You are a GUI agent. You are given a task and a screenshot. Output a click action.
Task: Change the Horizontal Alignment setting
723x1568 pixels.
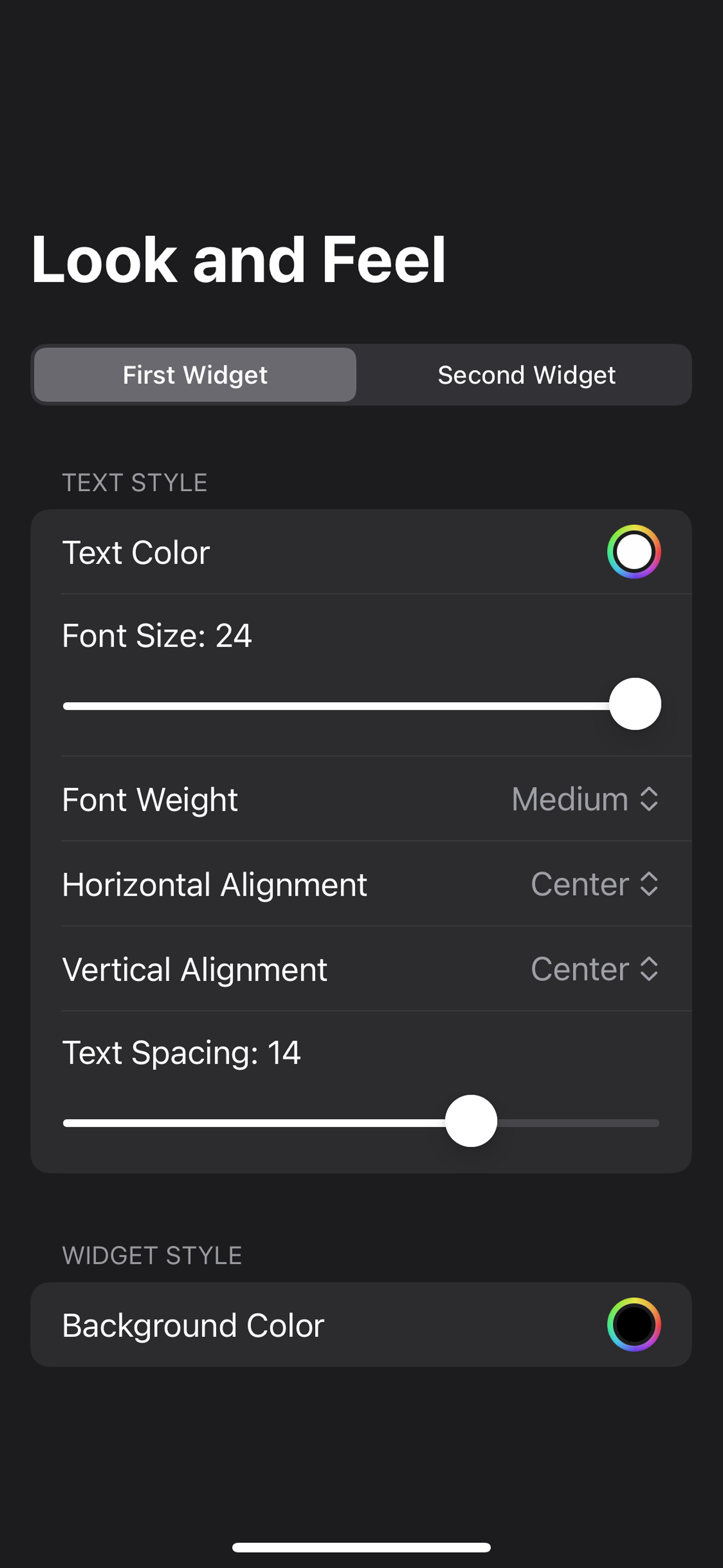(x=595, y=884)
